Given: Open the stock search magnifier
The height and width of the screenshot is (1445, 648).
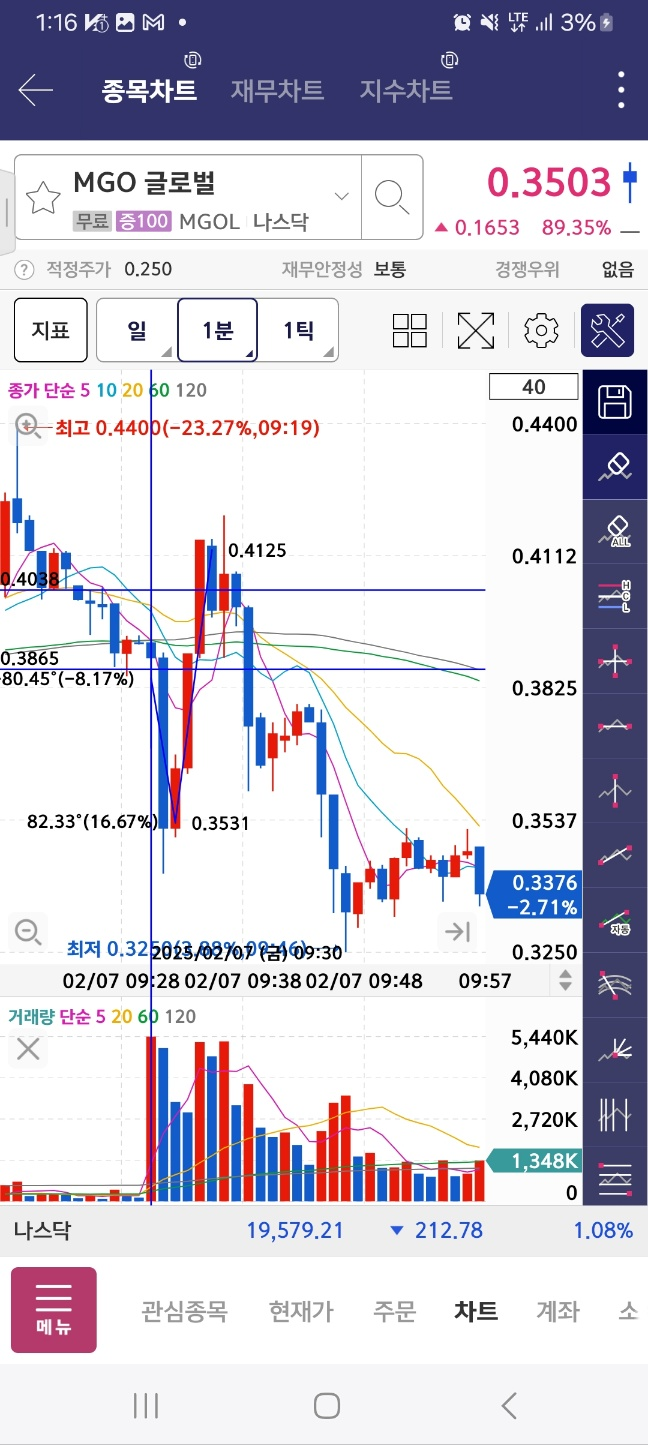Looking at the screenshot, I should point(391,197).
